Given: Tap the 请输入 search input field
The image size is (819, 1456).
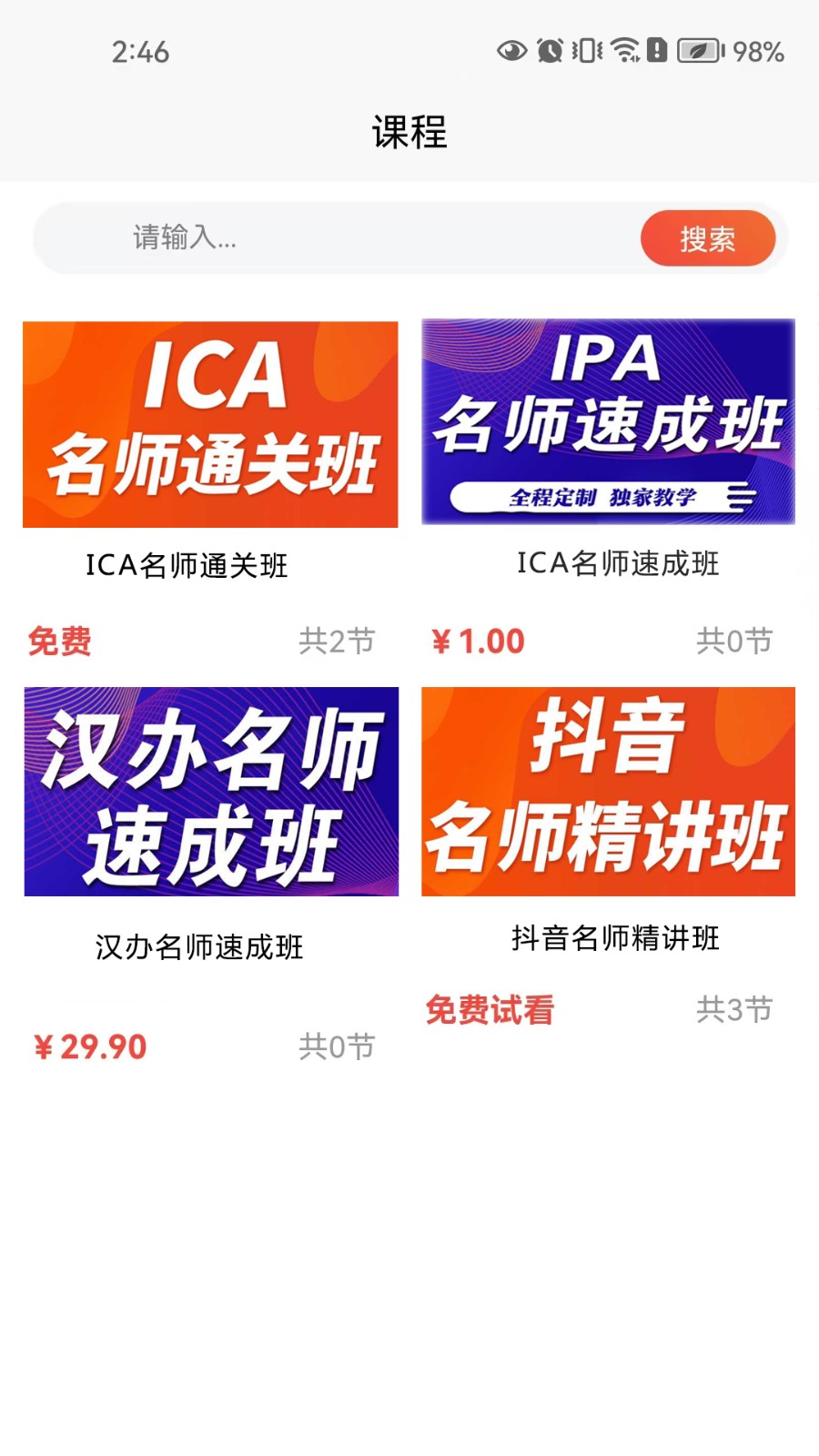Looking at the screenshot, I should coord(337,238).
